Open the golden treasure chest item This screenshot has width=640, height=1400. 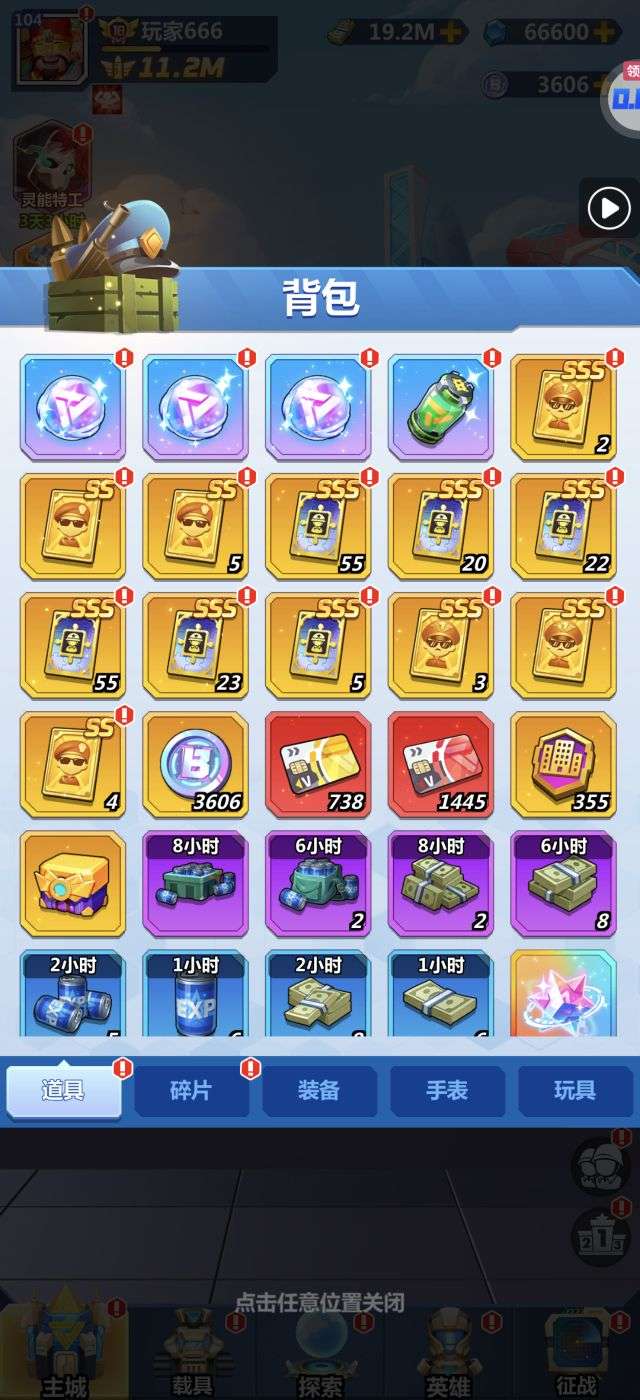73,884
